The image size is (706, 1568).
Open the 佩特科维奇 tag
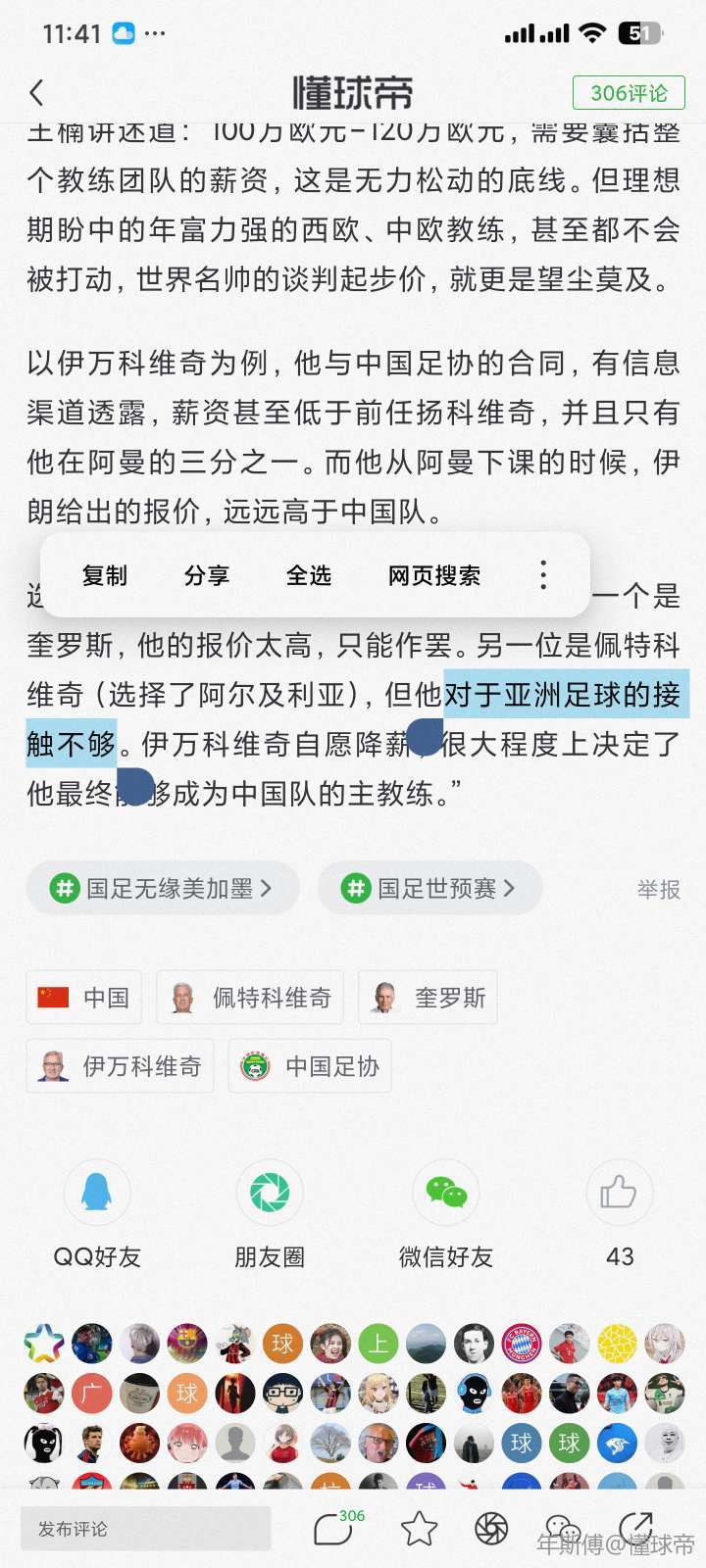251,998
